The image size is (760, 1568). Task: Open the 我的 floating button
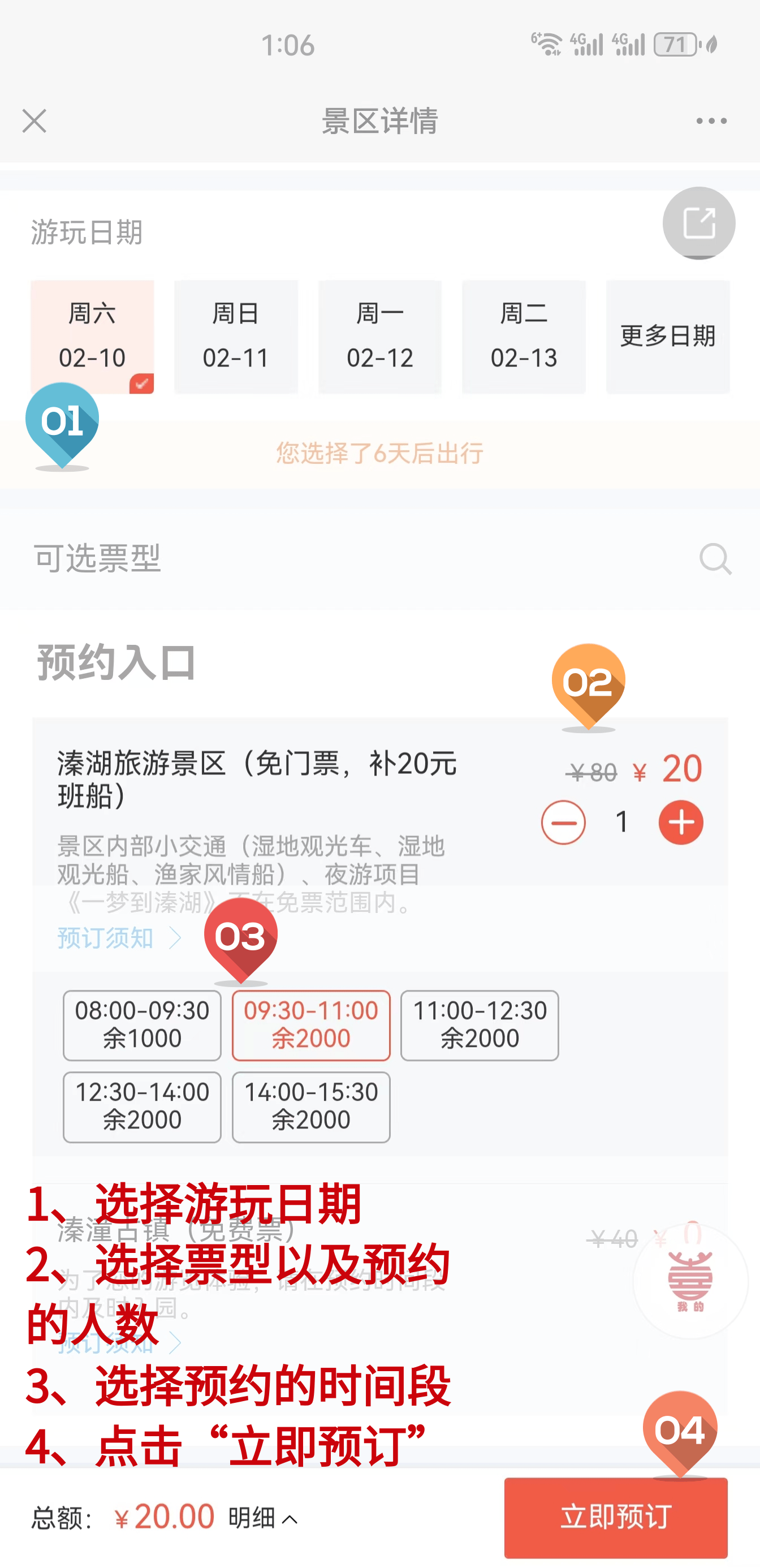tap(690, 1281)
